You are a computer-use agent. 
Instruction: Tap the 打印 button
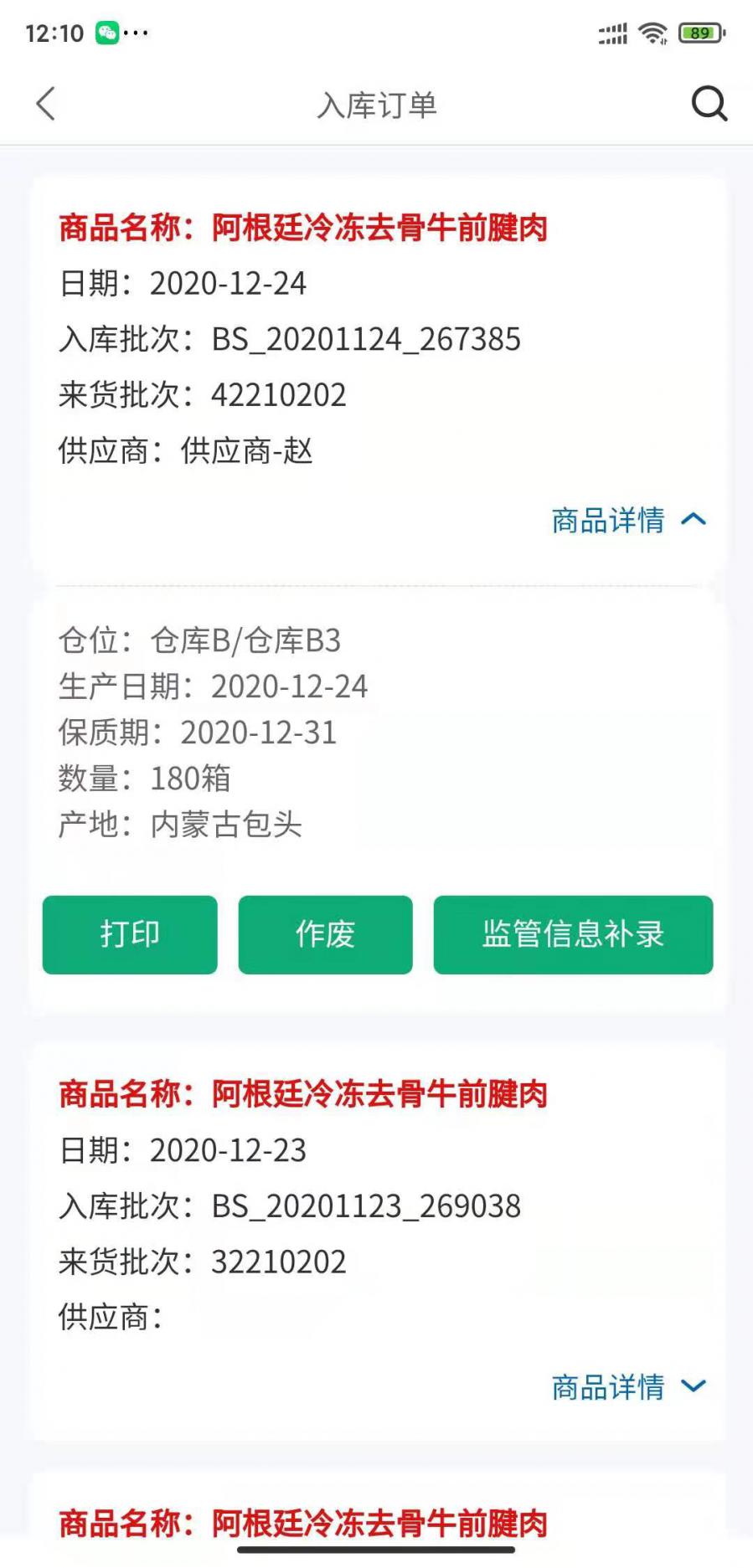coord(130,934)
